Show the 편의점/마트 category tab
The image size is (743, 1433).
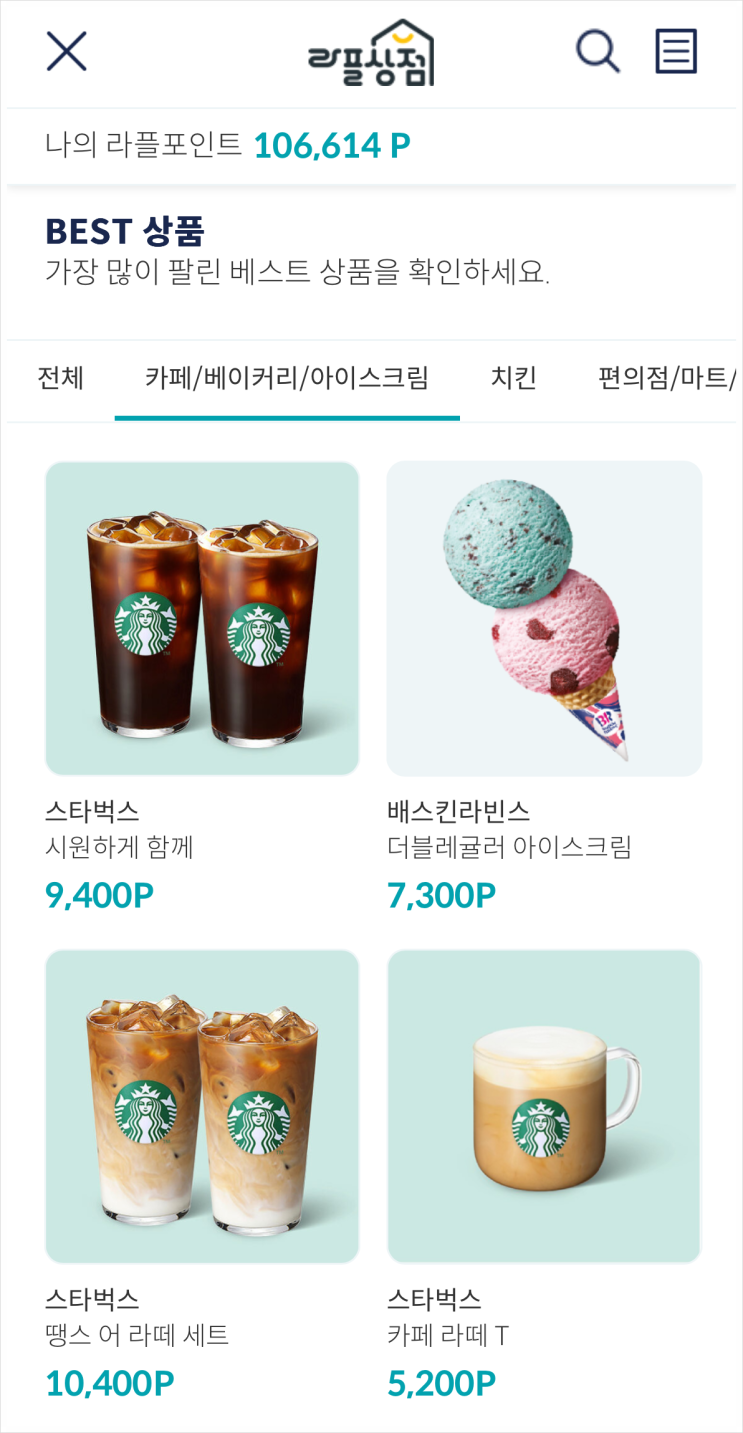click(667, 378)
